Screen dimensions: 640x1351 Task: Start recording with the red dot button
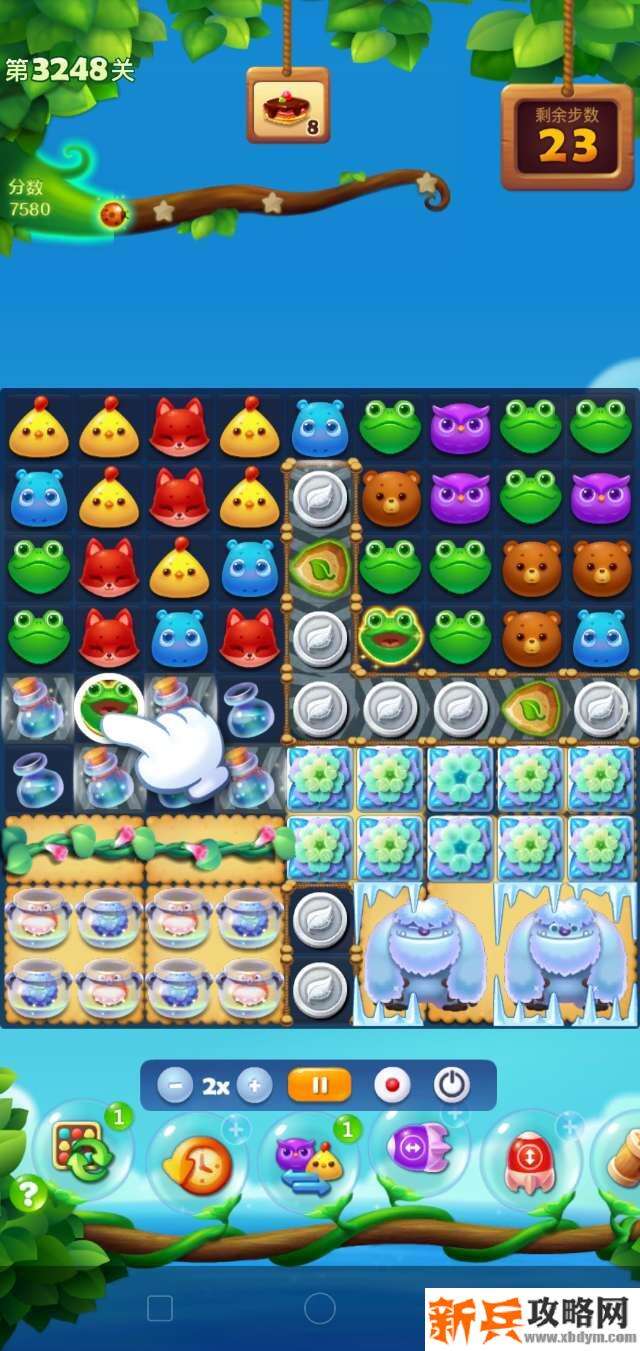coord(392,1085)
